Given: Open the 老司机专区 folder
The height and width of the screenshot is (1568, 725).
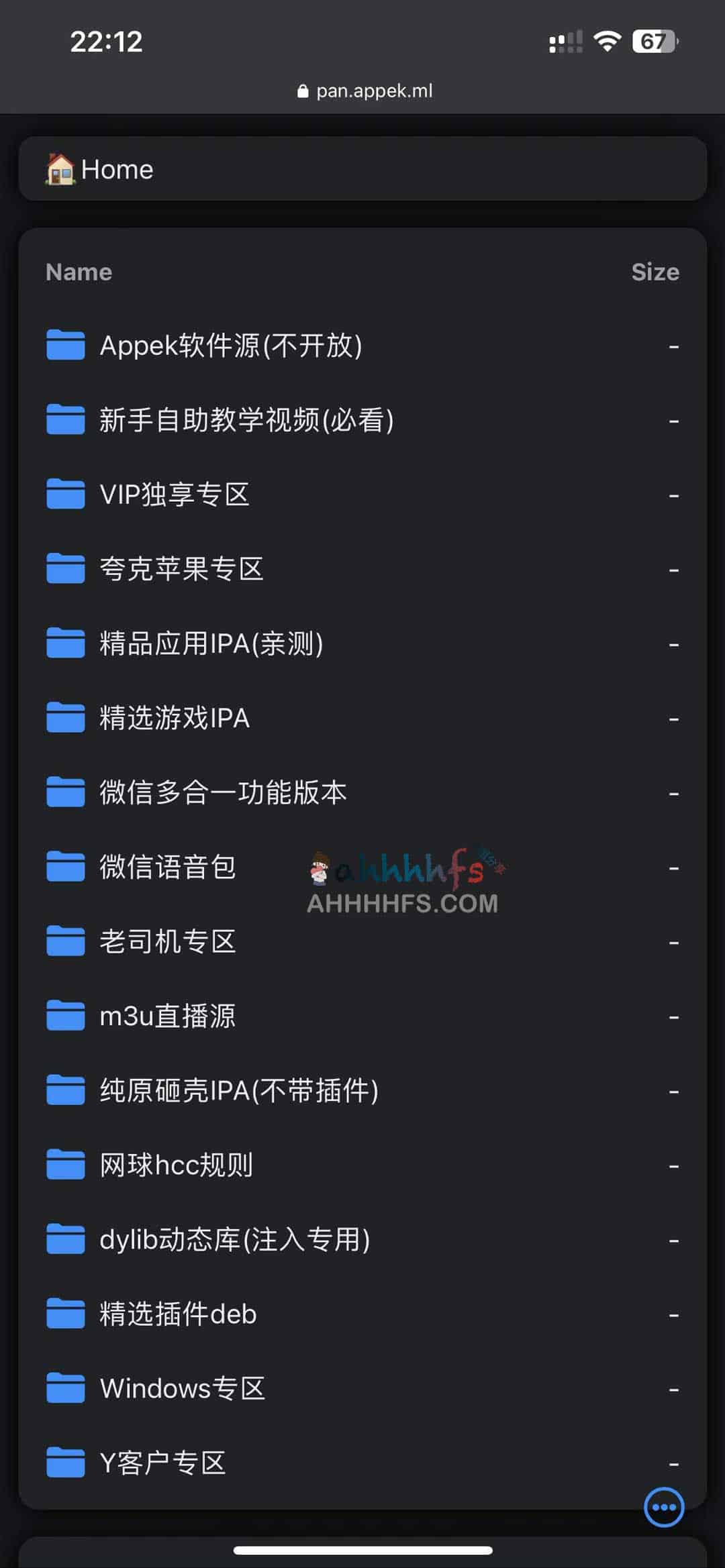Looking at the screenshot, I should [168, 941].
